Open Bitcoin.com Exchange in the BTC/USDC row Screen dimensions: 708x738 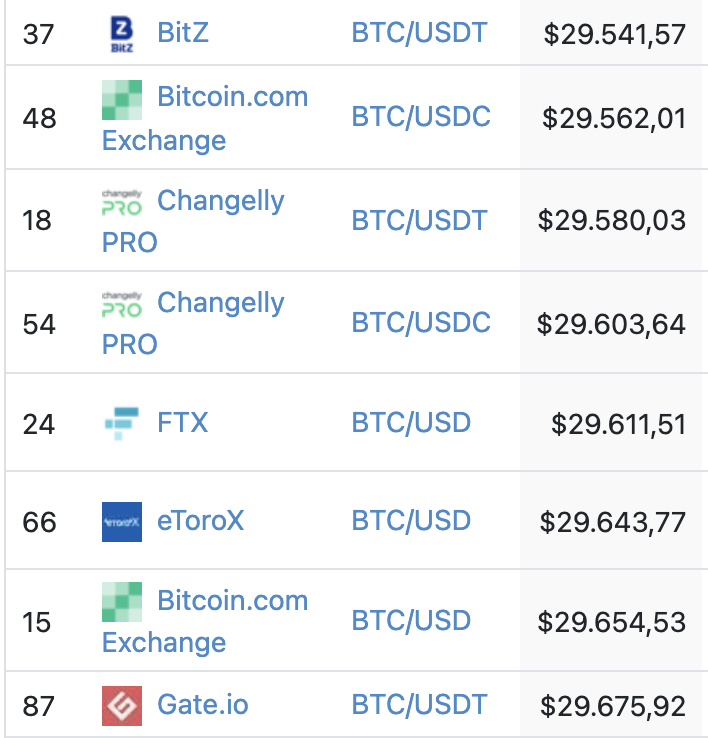232,98
